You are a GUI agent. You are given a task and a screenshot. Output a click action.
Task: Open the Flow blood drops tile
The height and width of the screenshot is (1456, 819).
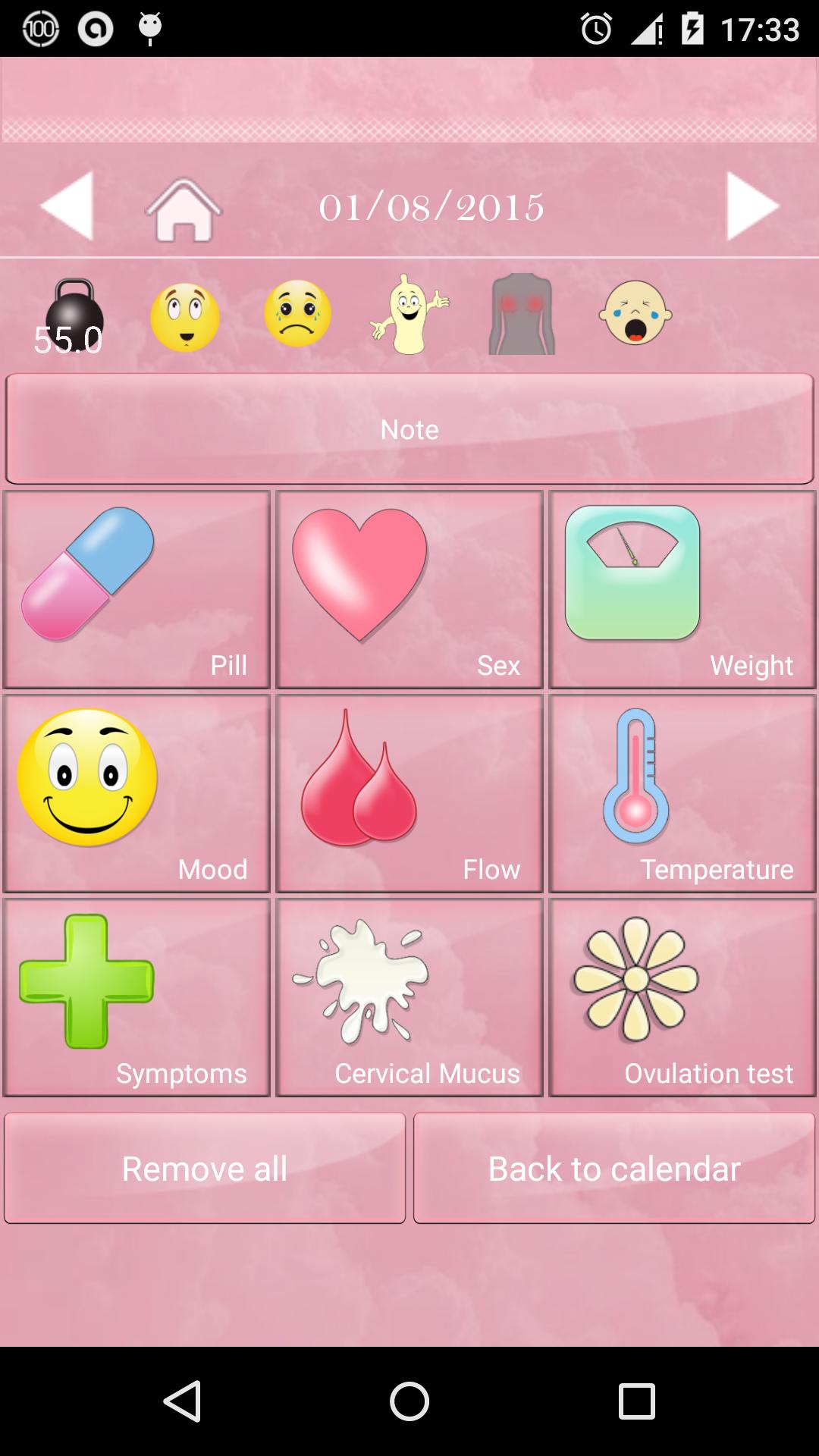coord(409,793)
